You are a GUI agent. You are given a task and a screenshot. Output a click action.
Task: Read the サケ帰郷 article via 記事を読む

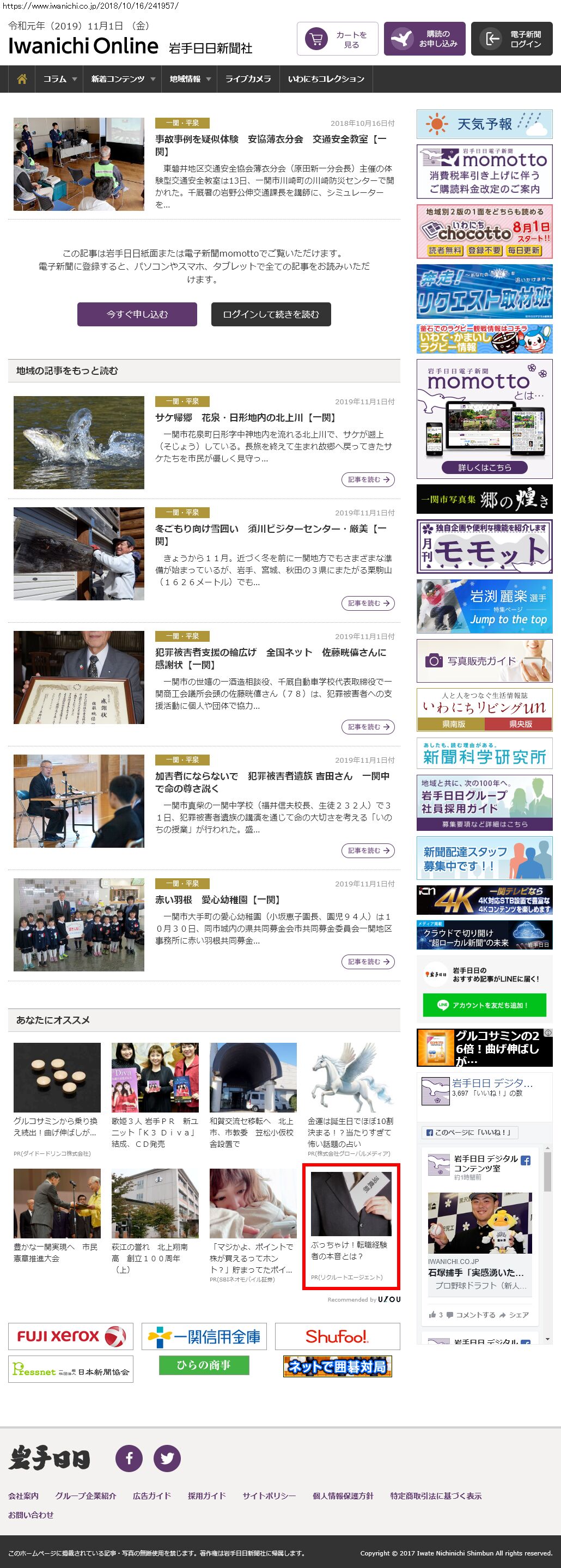point(368,479)
